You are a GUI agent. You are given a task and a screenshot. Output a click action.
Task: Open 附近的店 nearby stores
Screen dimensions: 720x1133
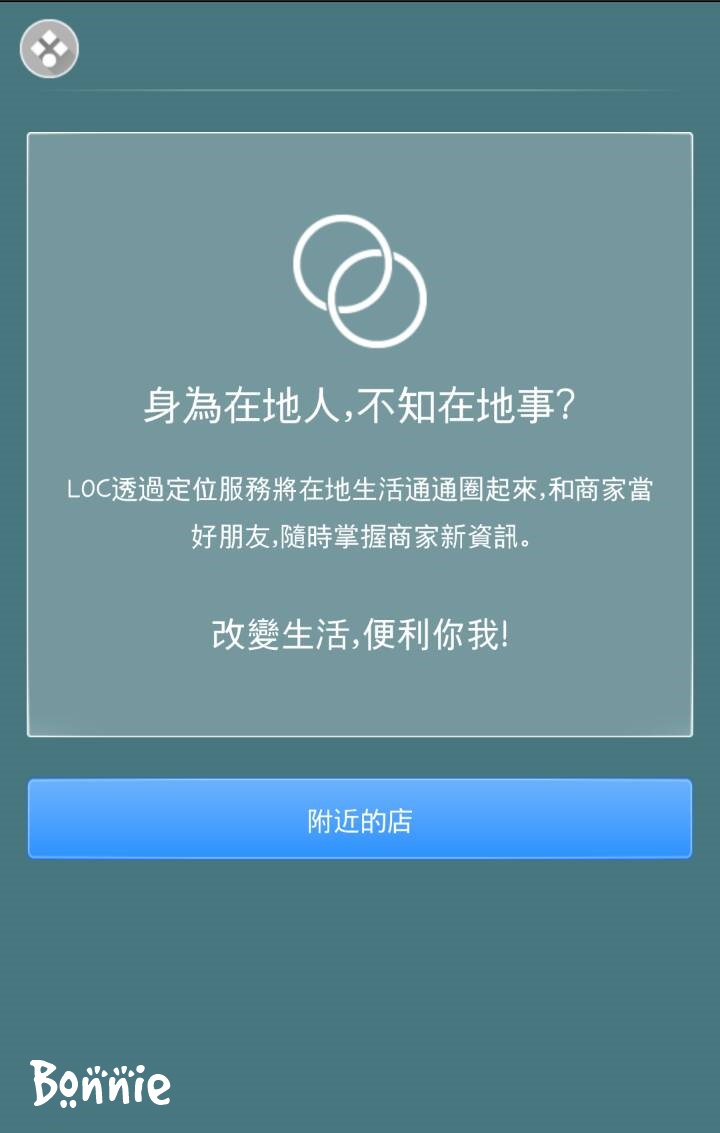[360, 819]
